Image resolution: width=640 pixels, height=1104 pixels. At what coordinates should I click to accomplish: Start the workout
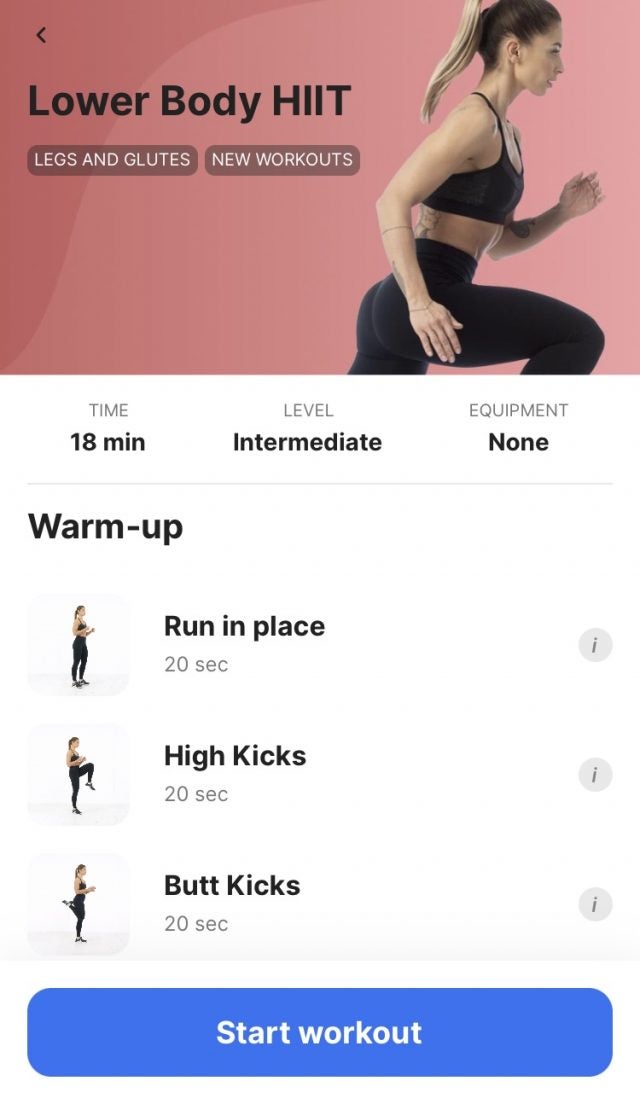(320, 1032)
